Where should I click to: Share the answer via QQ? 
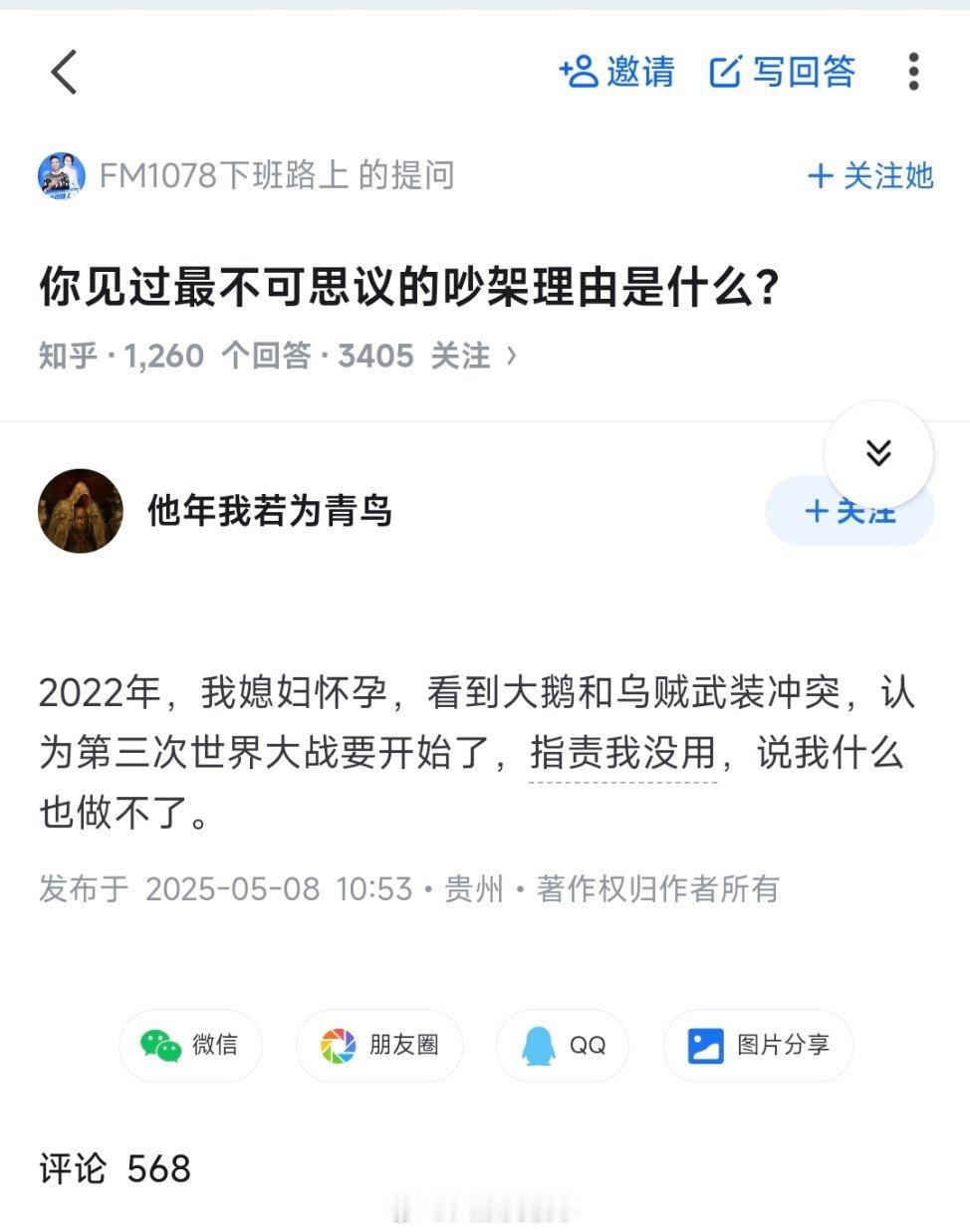pos(563,1046)
